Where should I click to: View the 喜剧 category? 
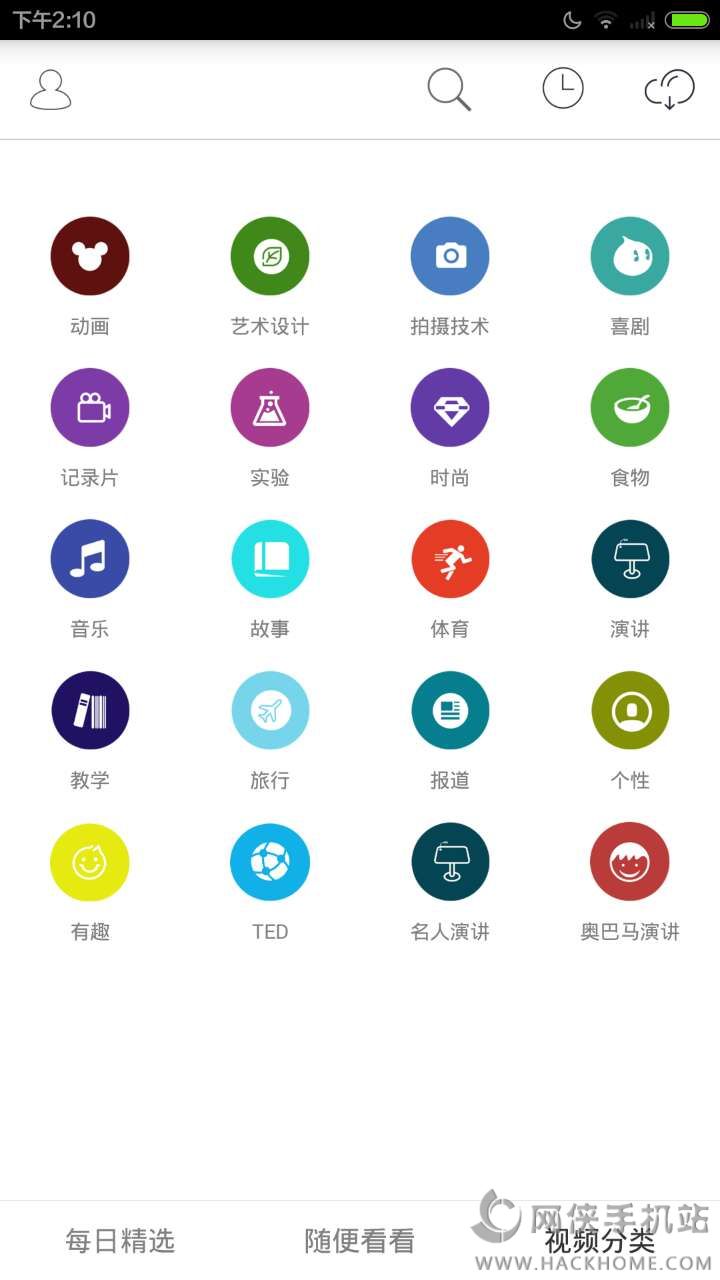(x=630, y=256)
